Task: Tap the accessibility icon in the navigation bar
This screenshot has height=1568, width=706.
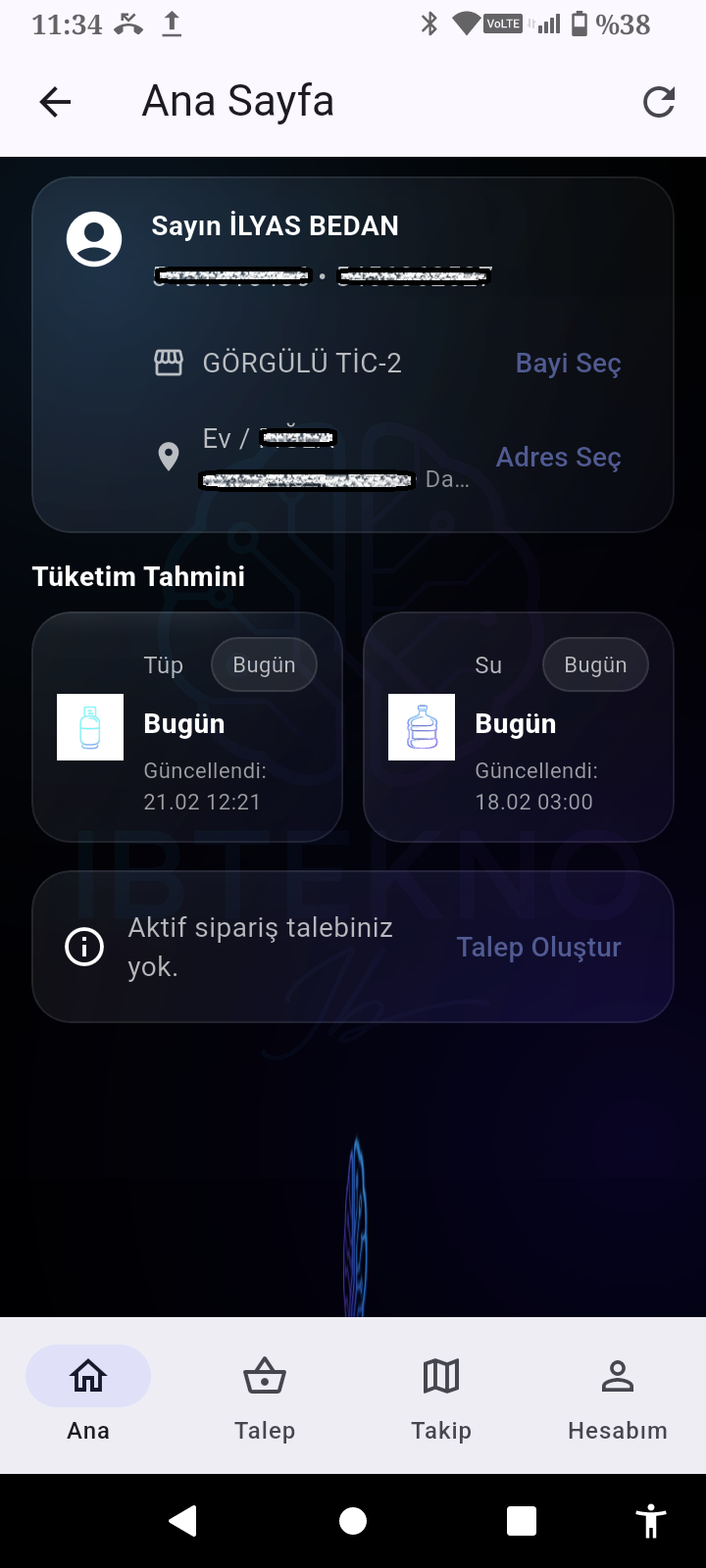Action: (x=650, y=1521)
